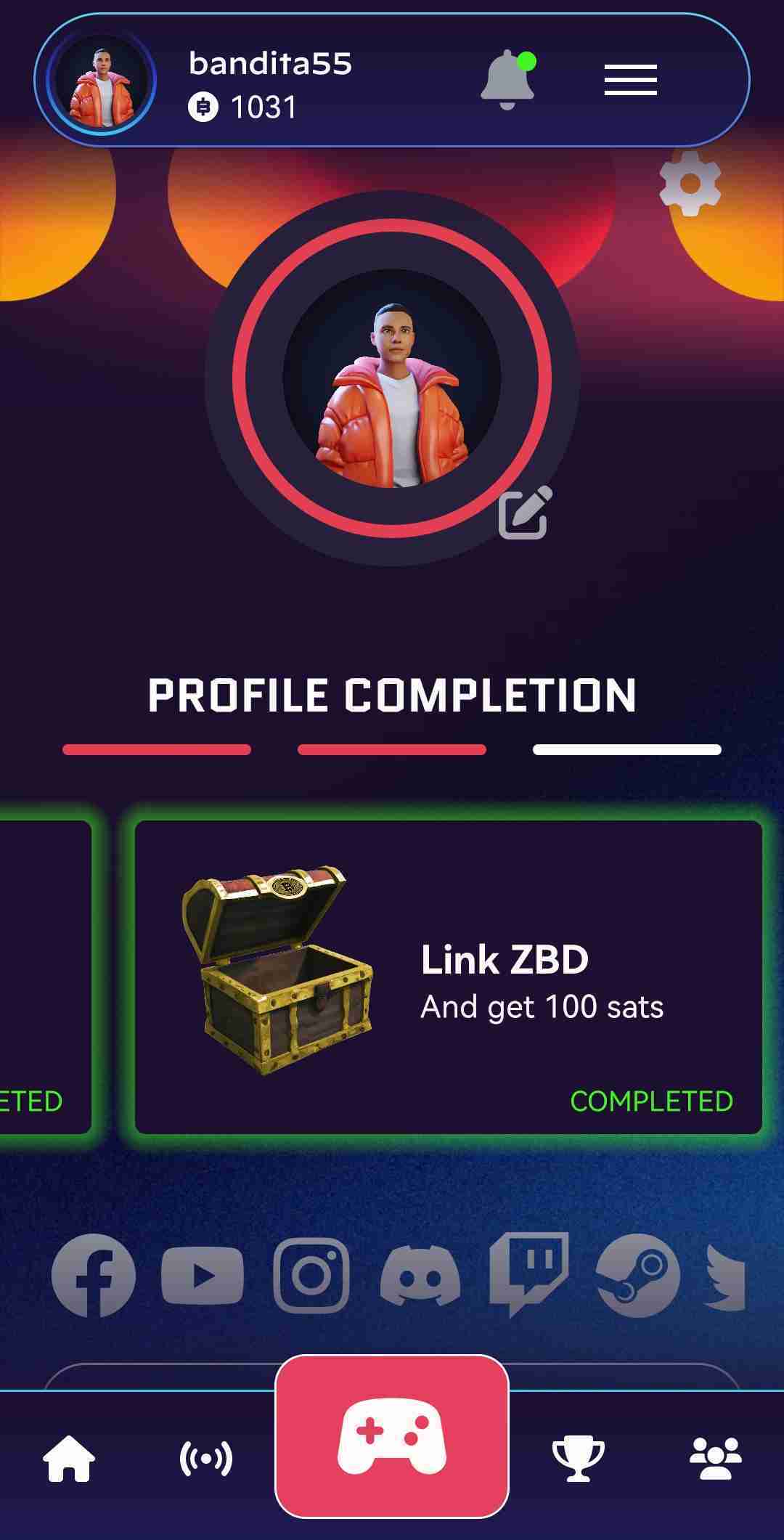784x1540 pixels.
Task: Link your Steam account
Action: 637,1275
